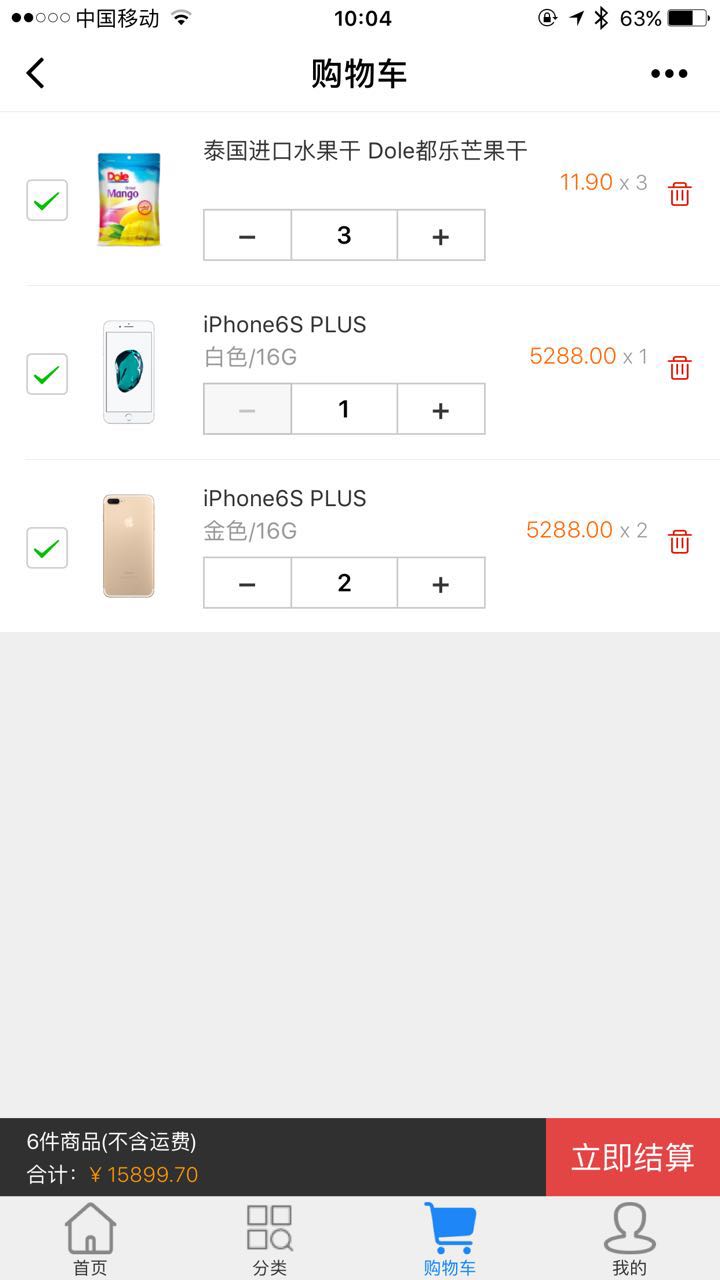
Task: Switch to the 分类 categories tab
Action: click(270, 1240)
